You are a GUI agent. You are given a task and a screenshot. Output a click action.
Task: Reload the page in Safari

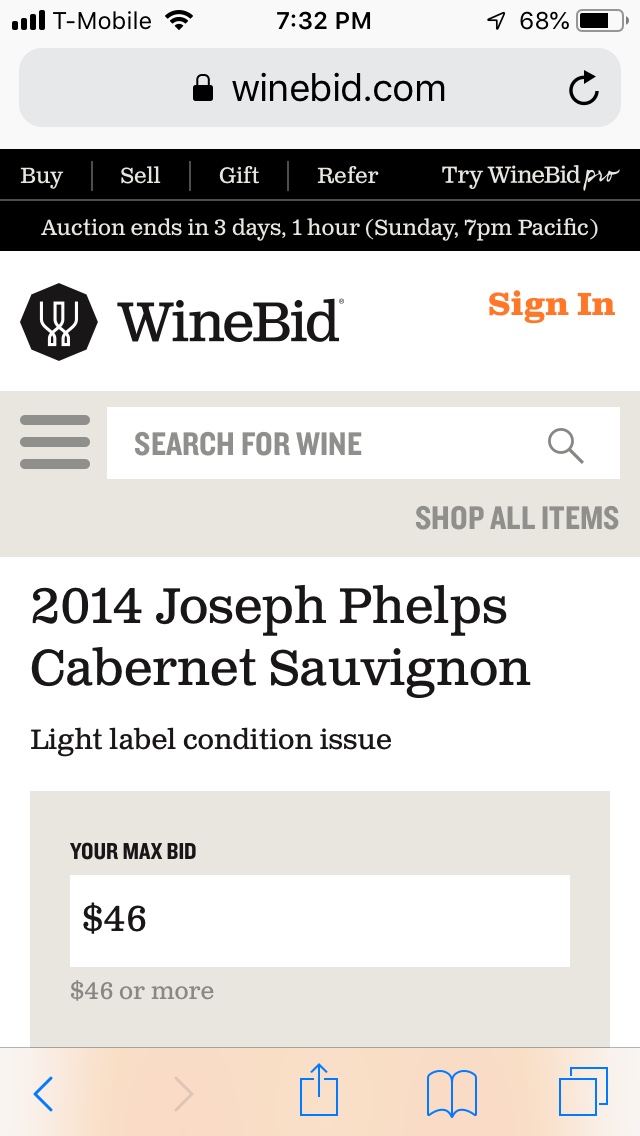click(583, 88)
